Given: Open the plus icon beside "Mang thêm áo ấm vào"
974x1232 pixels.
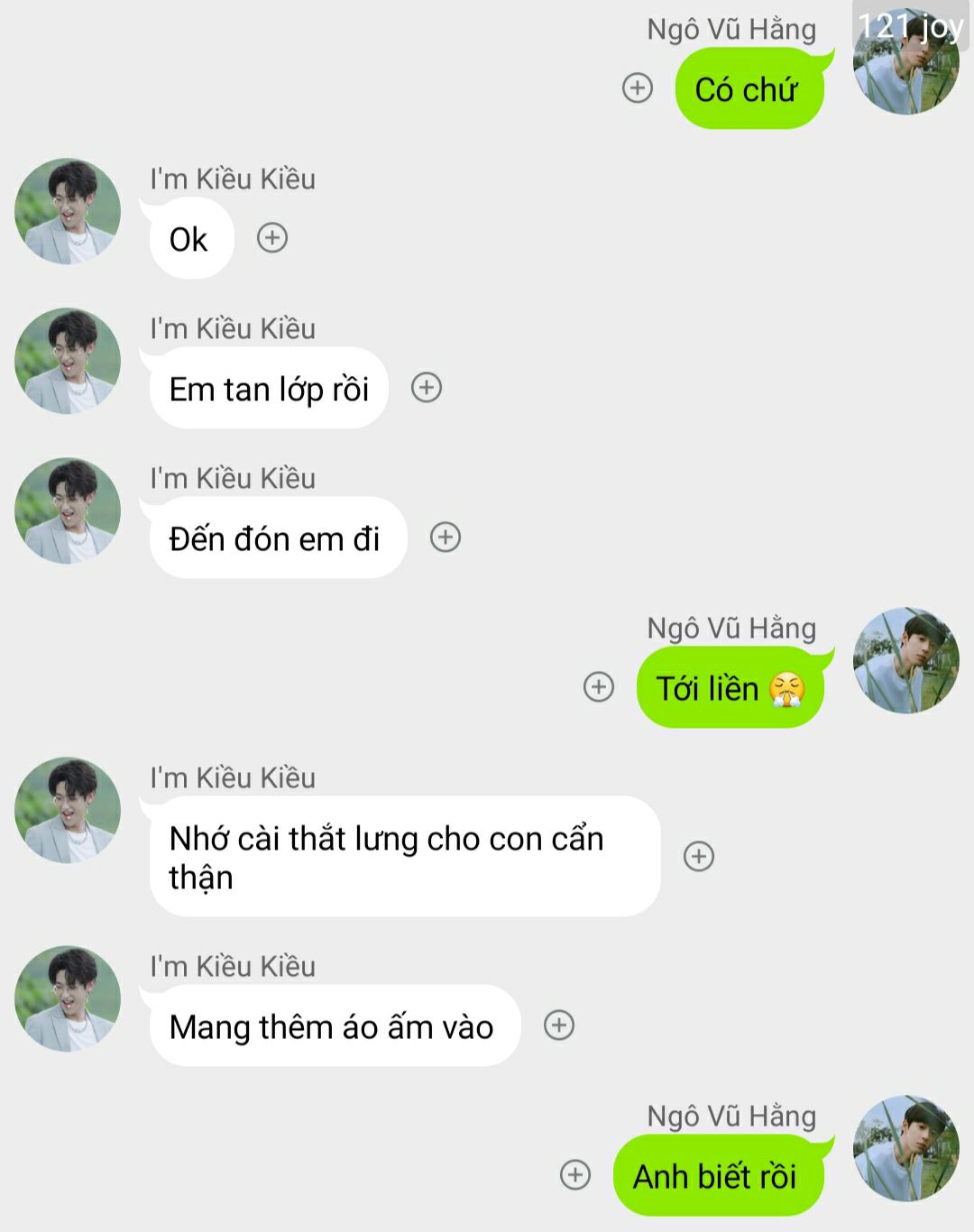Looking at the screenshot, I should (559, 1025).
